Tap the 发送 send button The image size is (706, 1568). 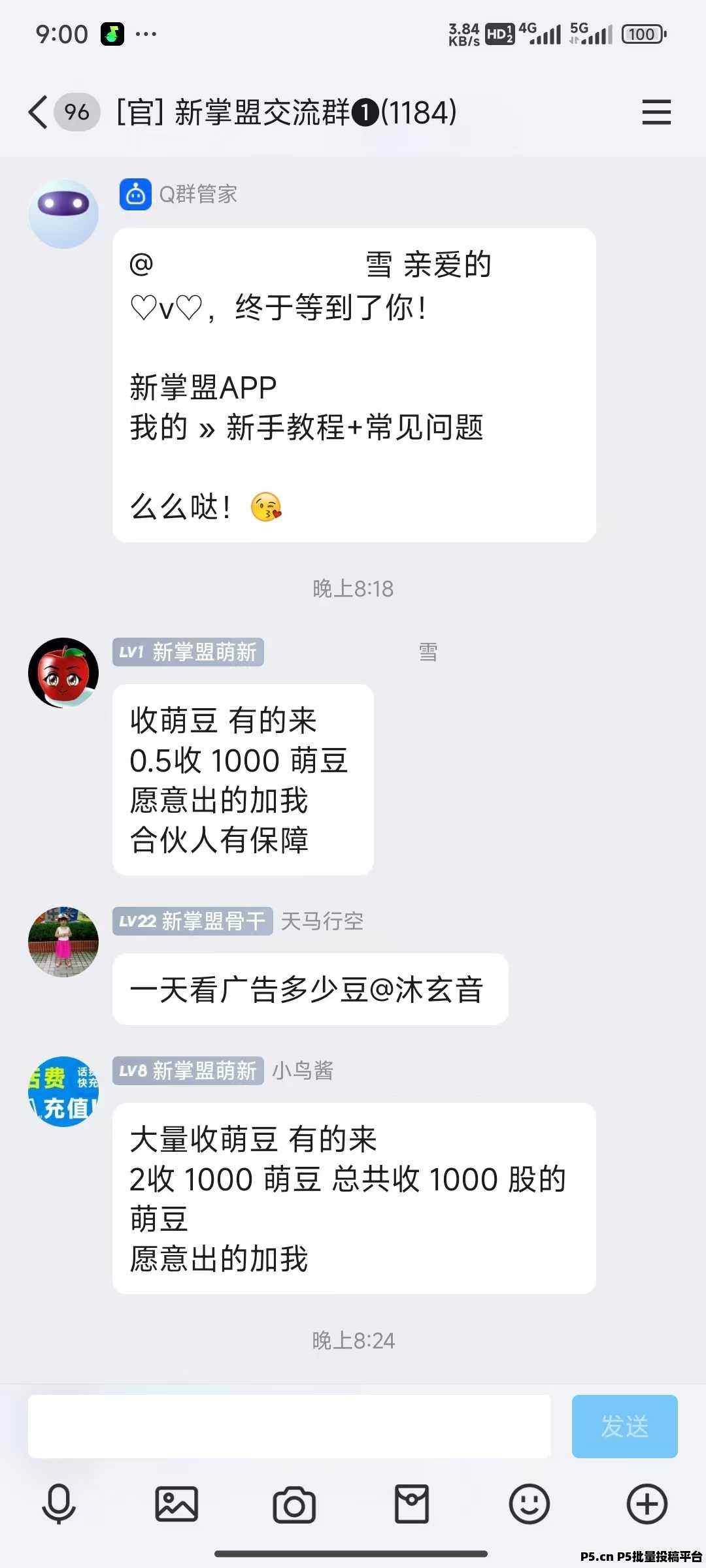point(624,1427)
